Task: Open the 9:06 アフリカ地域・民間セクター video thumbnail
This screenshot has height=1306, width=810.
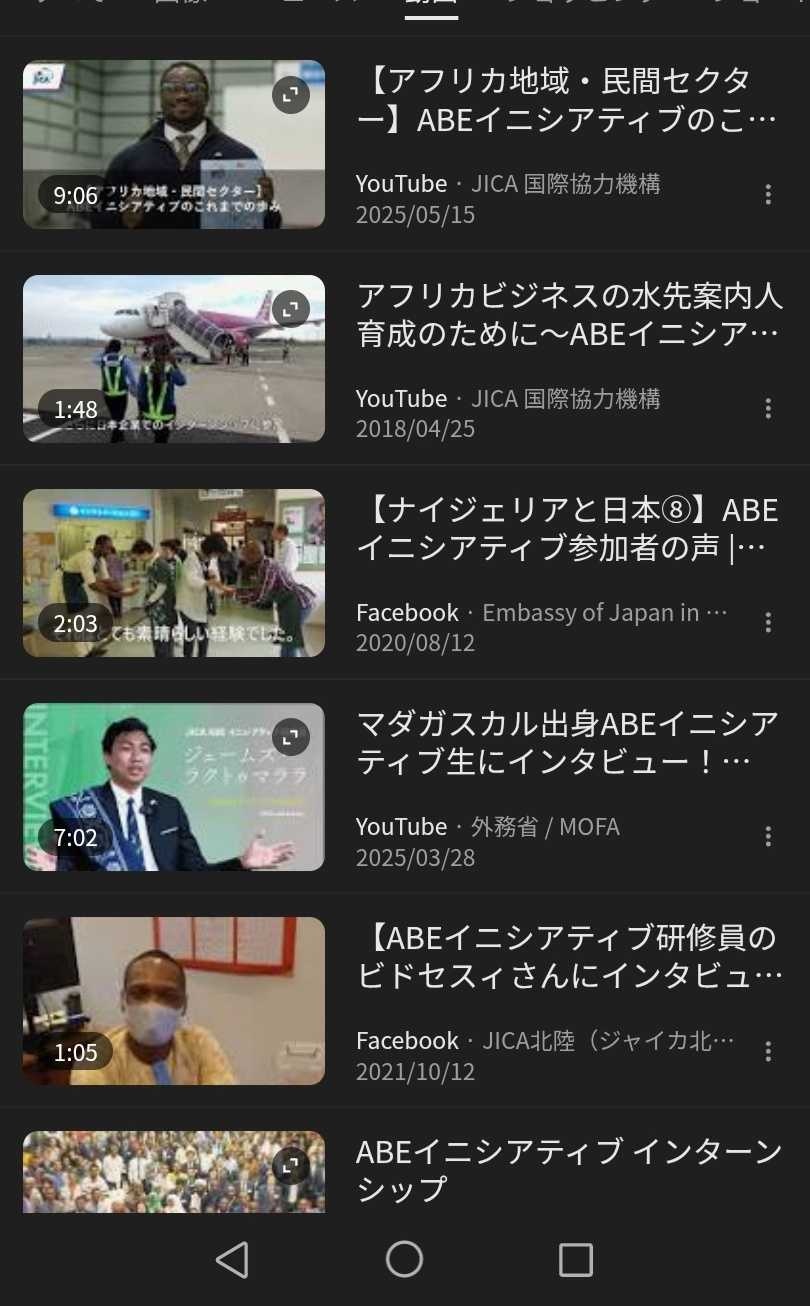Action: (x=174, y=145)
